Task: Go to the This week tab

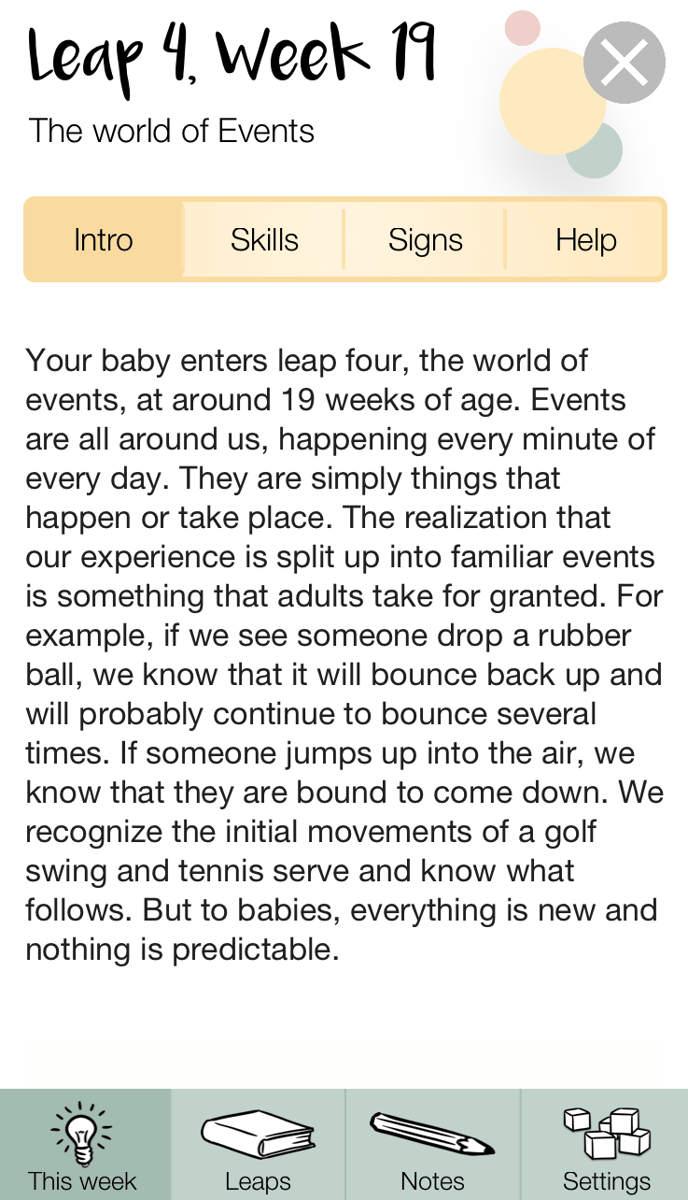Action: tap(84, 1146)
